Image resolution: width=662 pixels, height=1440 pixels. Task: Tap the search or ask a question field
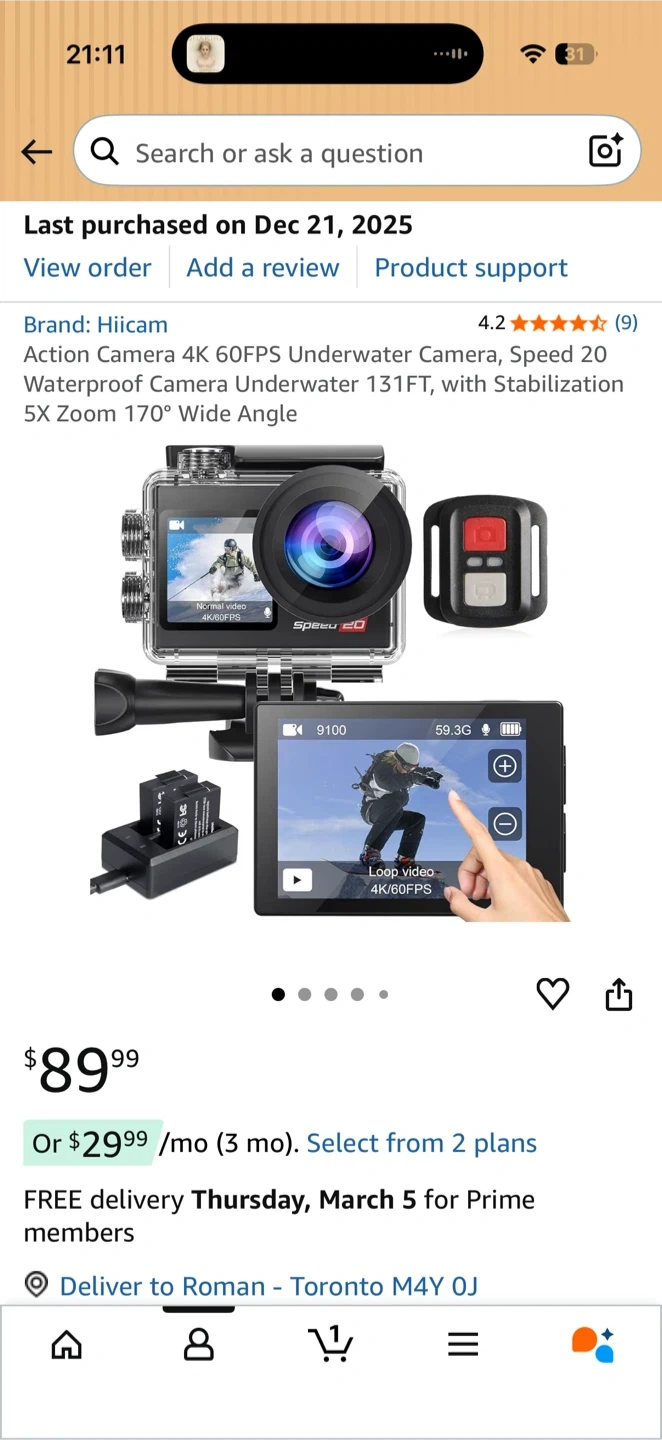tap(330, 153)
